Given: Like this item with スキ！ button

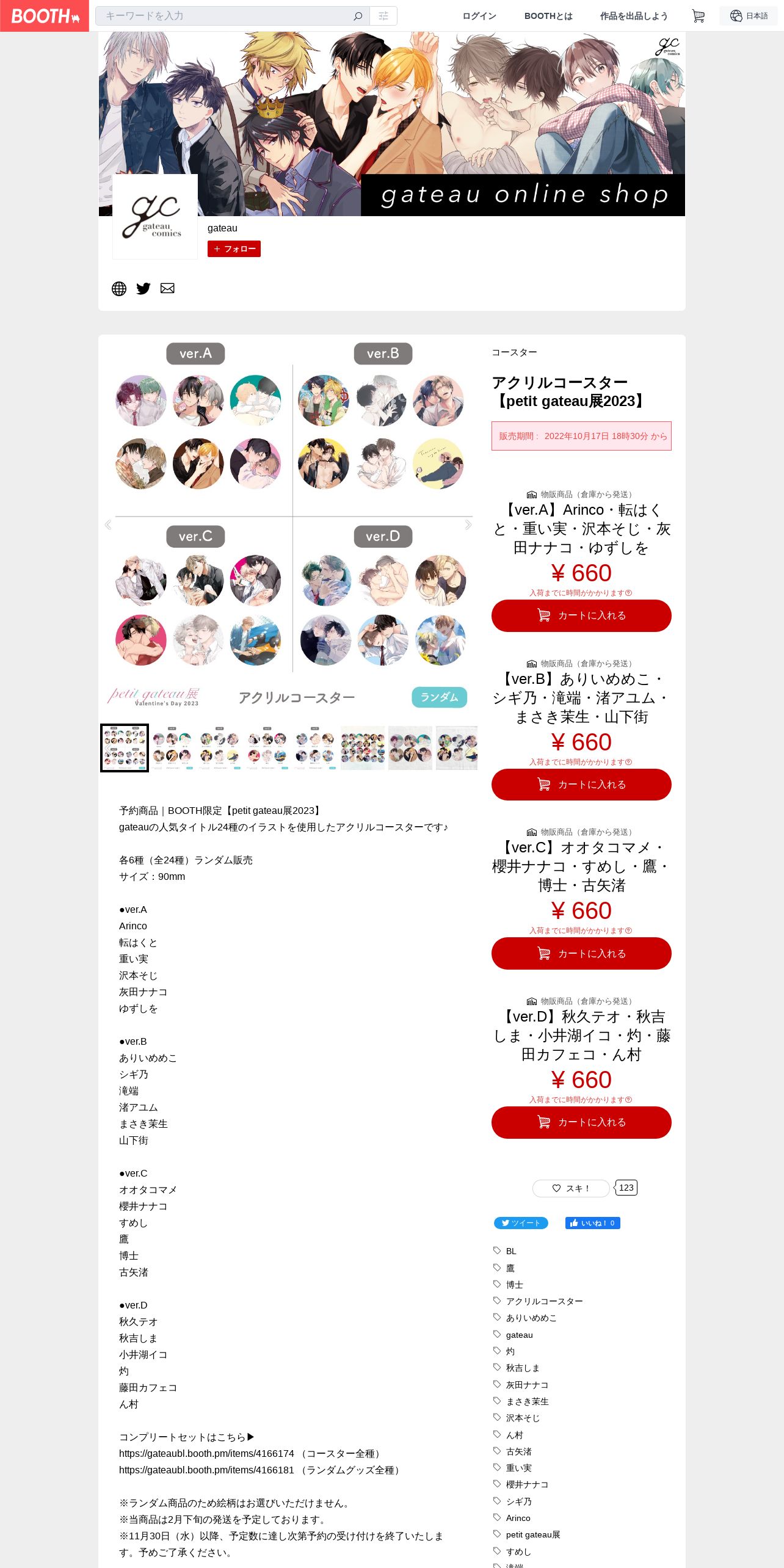Looking at the screenshot, I should point(571,1188).
